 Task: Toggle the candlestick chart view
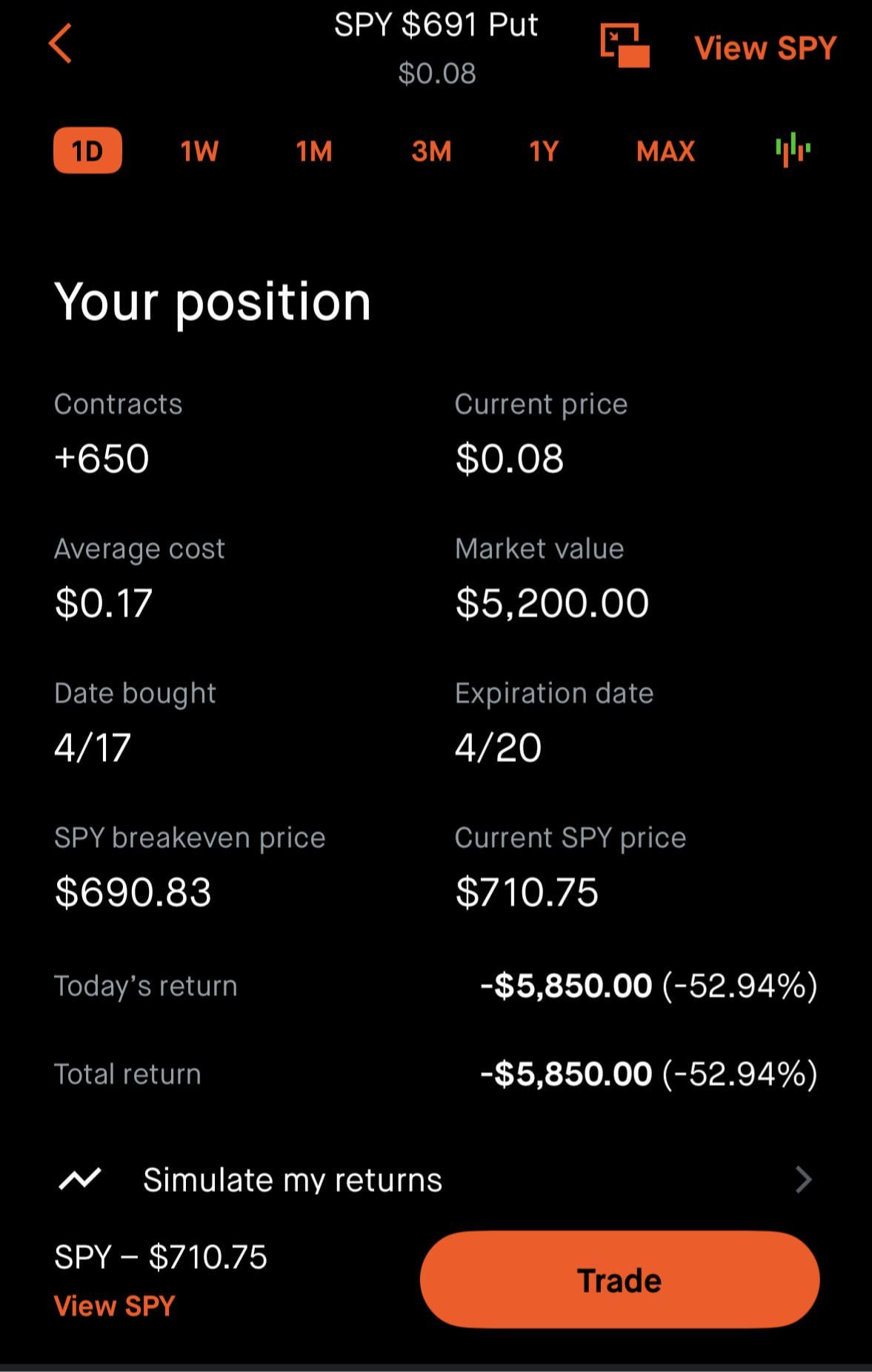coord(793,150)
